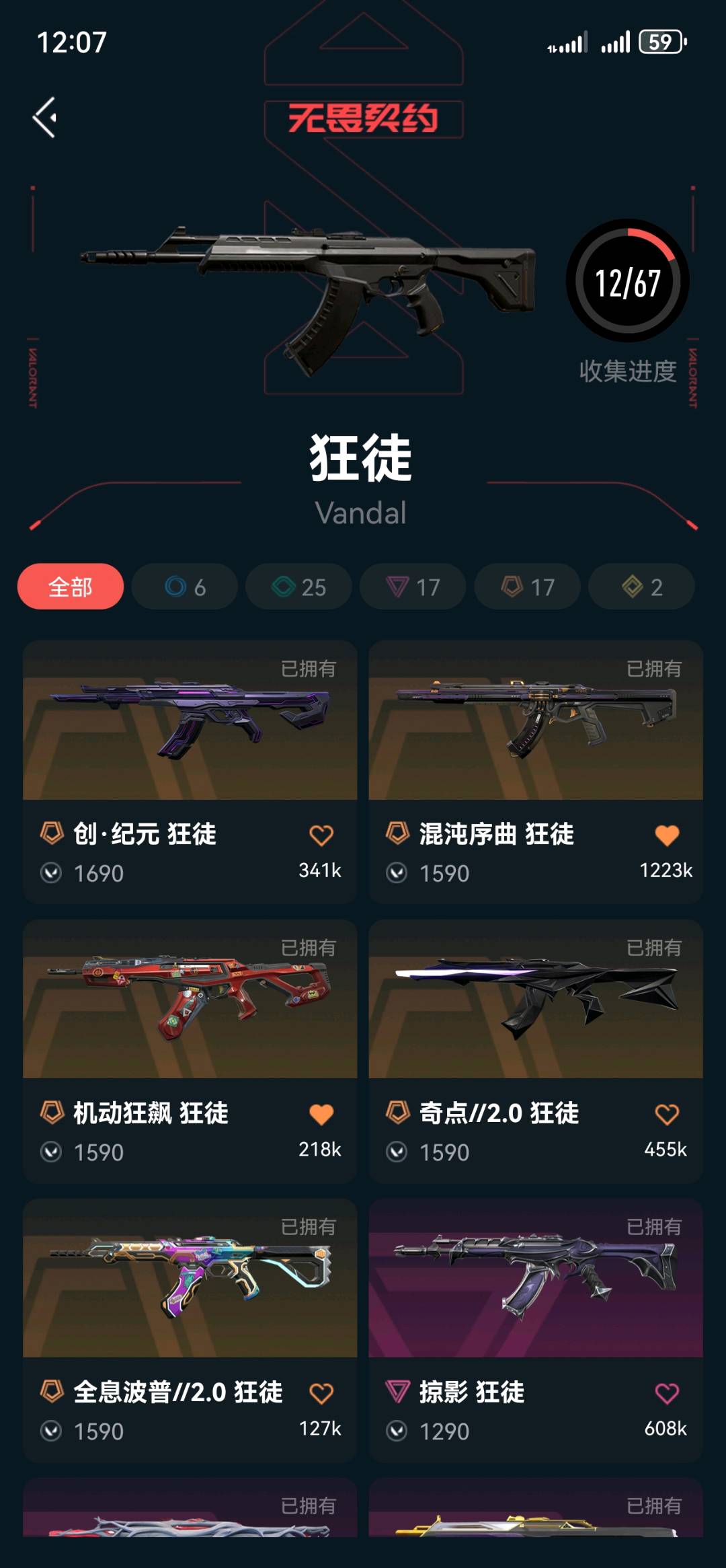Like the 全息波普//2.0 狂徒 skin
This screenshot has height=1568, width=726.
coord(321,1393)
